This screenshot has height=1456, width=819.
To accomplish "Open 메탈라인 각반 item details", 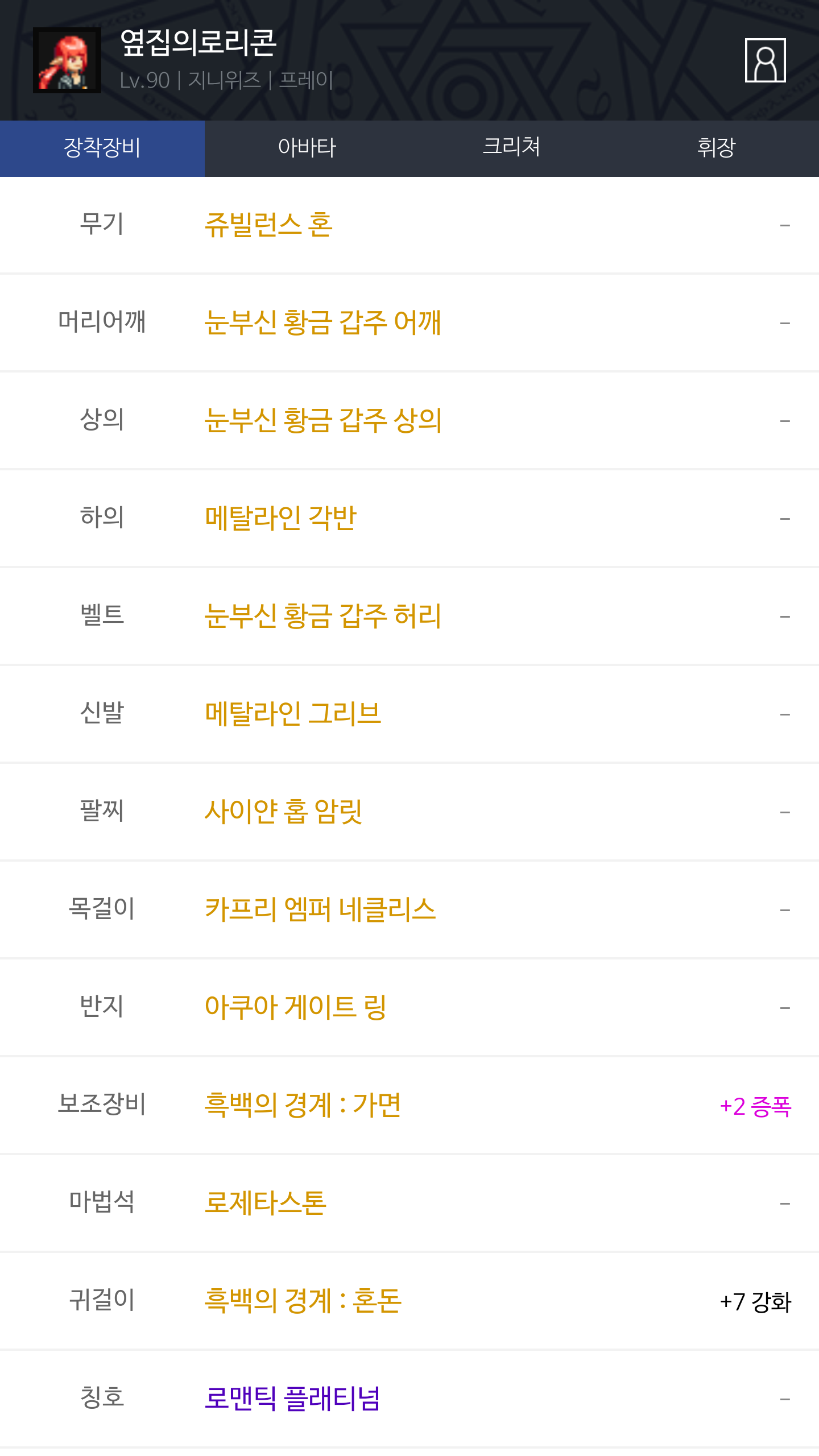I will tap(280, 519).
